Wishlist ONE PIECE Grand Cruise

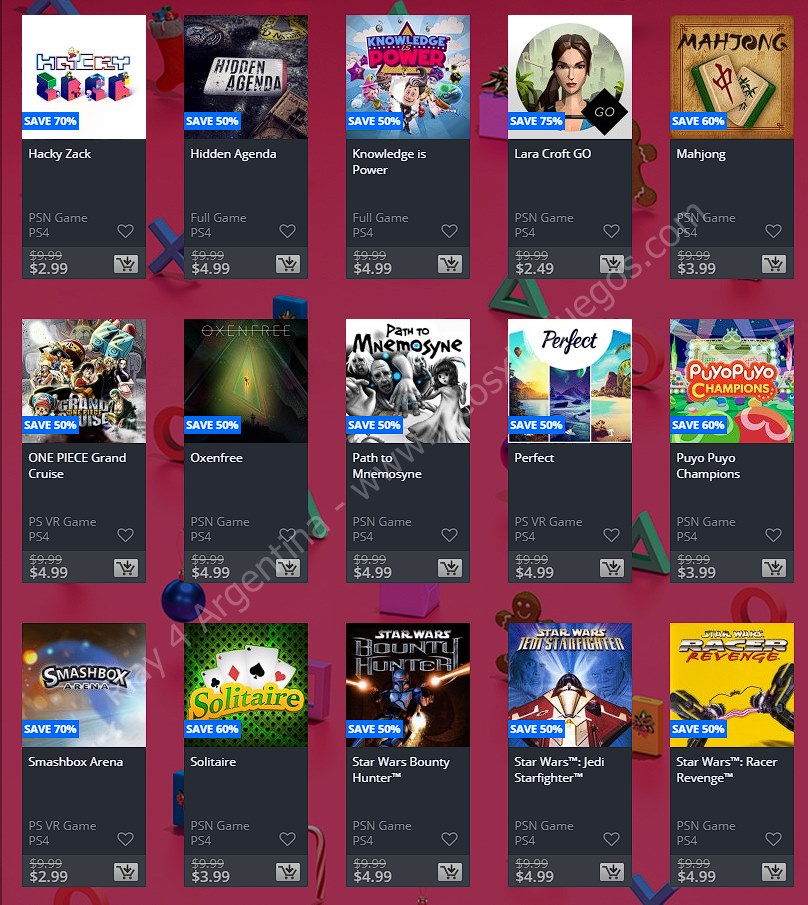[x=125, y=535]
